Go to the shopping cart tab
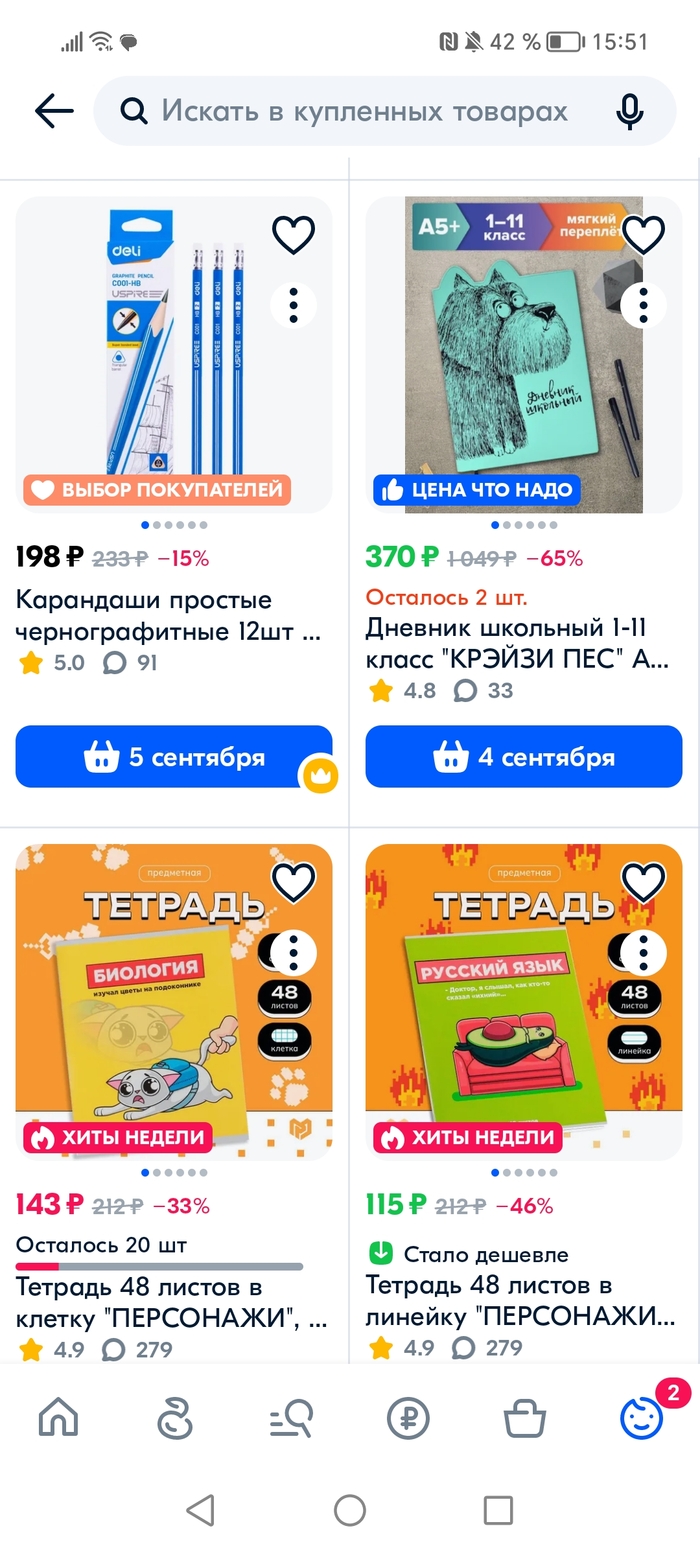This screenshot has width=700, height=1548. 525,1417
